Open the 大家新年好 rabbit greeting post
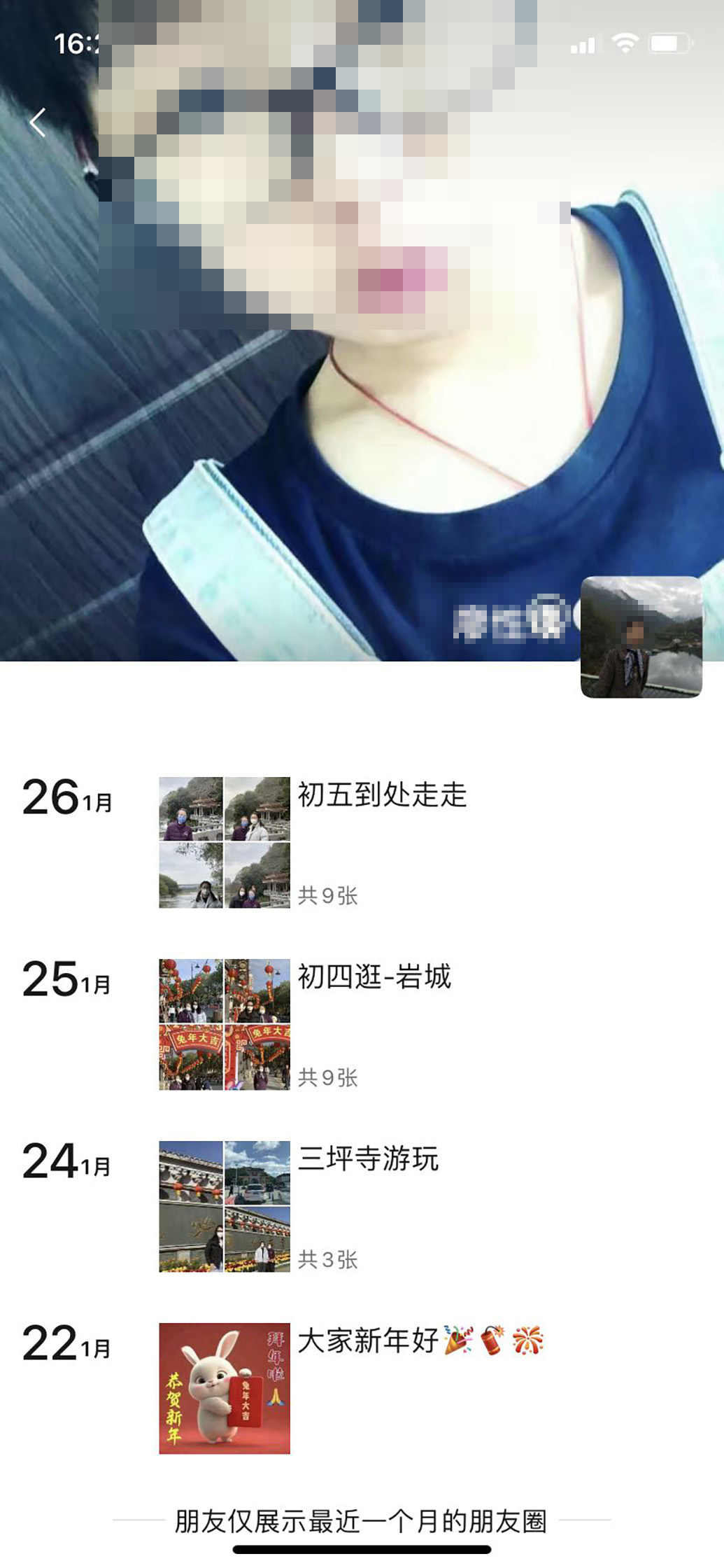This screenshot has height=1568, width=724. (225, 1388)
